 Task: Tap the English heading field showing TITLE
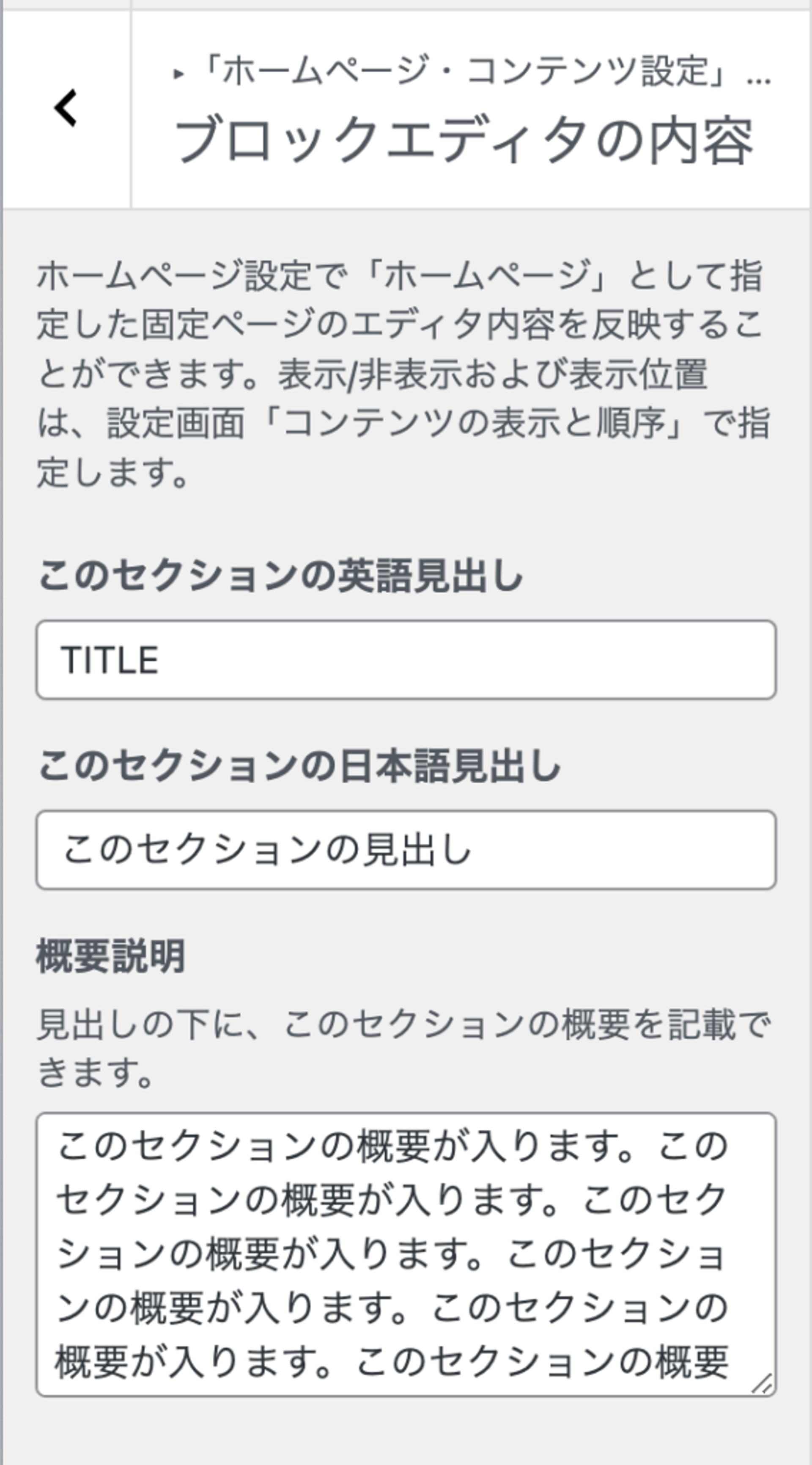click(406, 660)
